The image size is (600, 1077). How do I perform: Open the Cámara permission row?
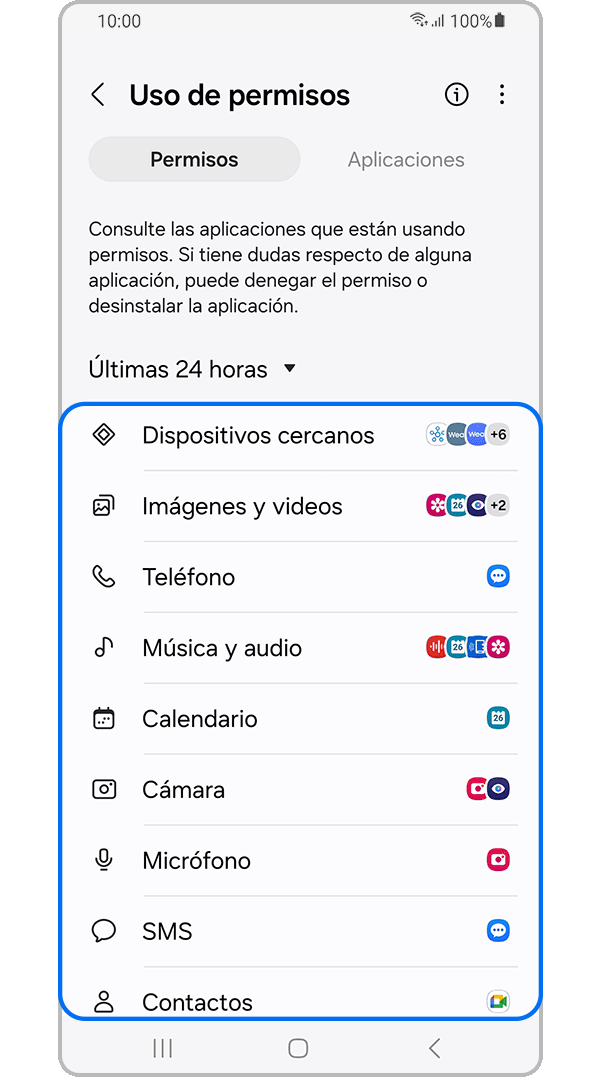[x=183, y=790]
